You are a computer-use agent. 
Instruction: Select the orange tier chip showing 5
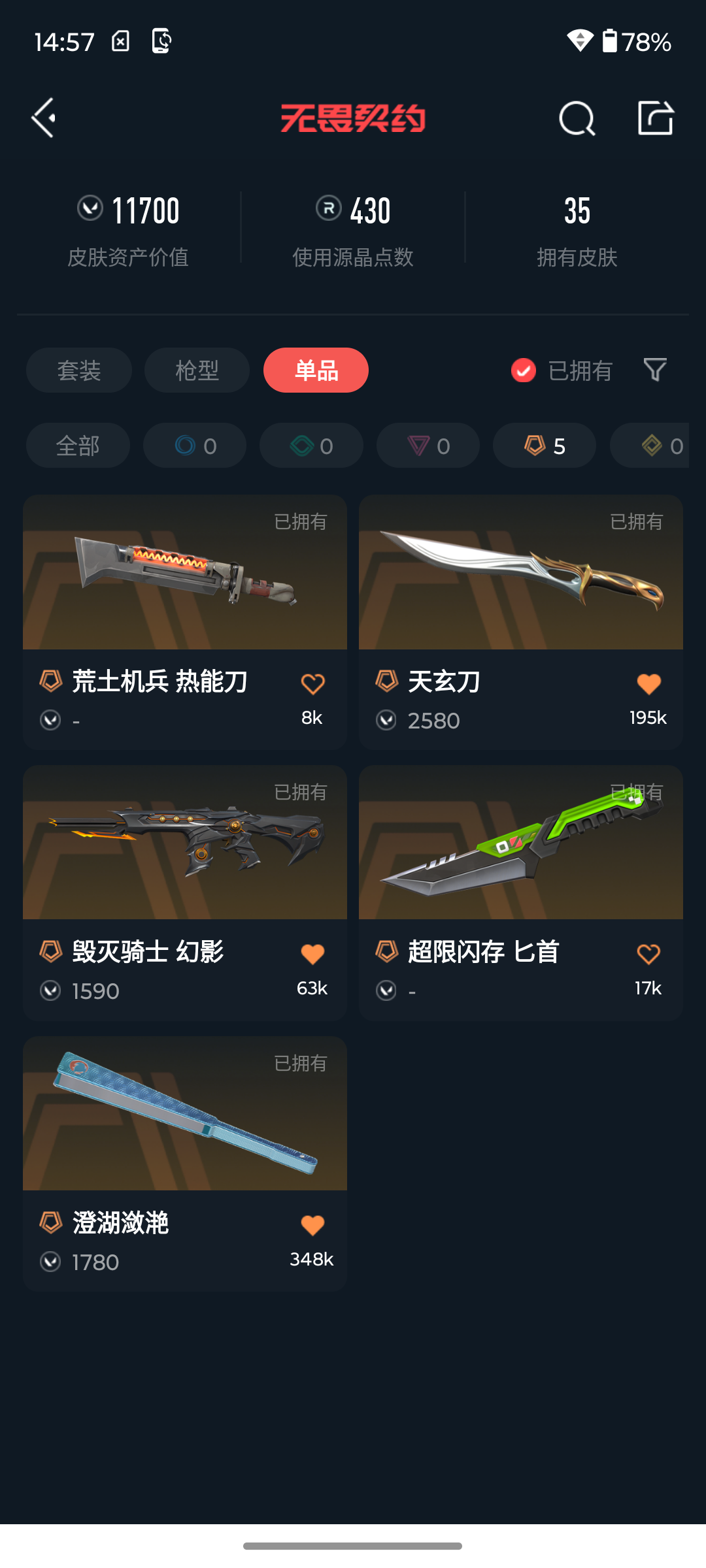coord(545,446)
